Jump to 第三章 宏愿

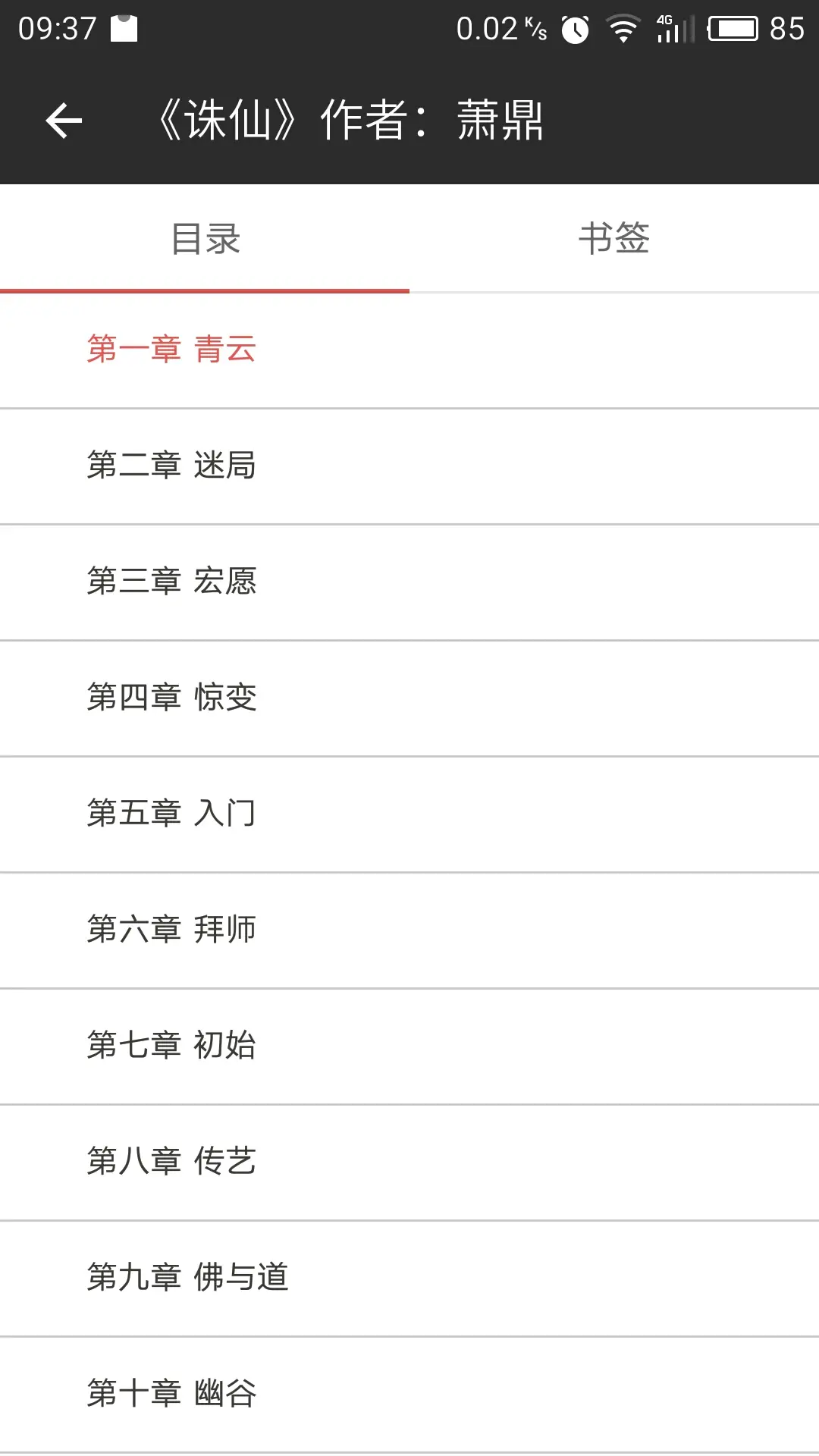(172, 582)
